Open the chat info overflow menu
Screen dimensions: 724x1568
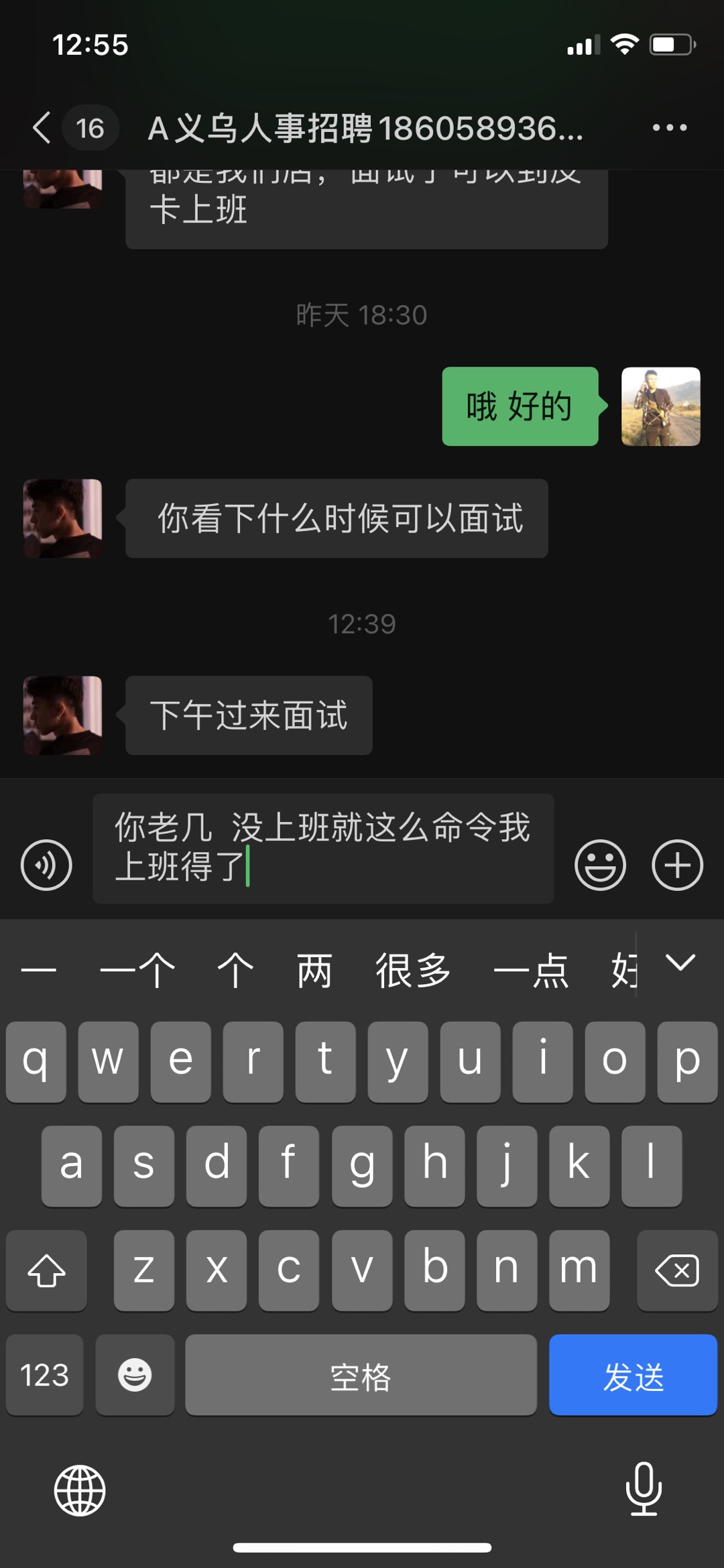pyautogui.click(x=669, y=127)
